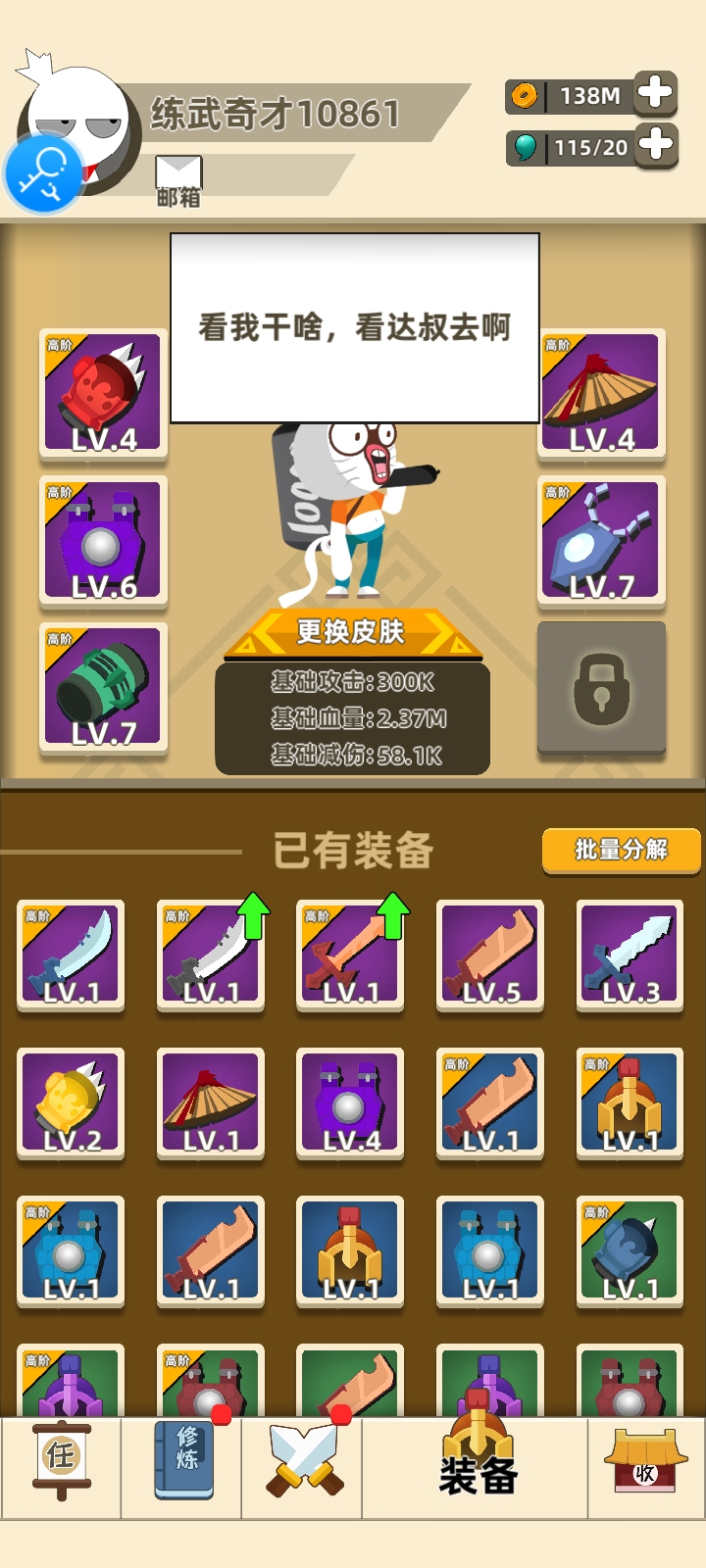Tap the plus button beside 138M coins

point(655,94)
